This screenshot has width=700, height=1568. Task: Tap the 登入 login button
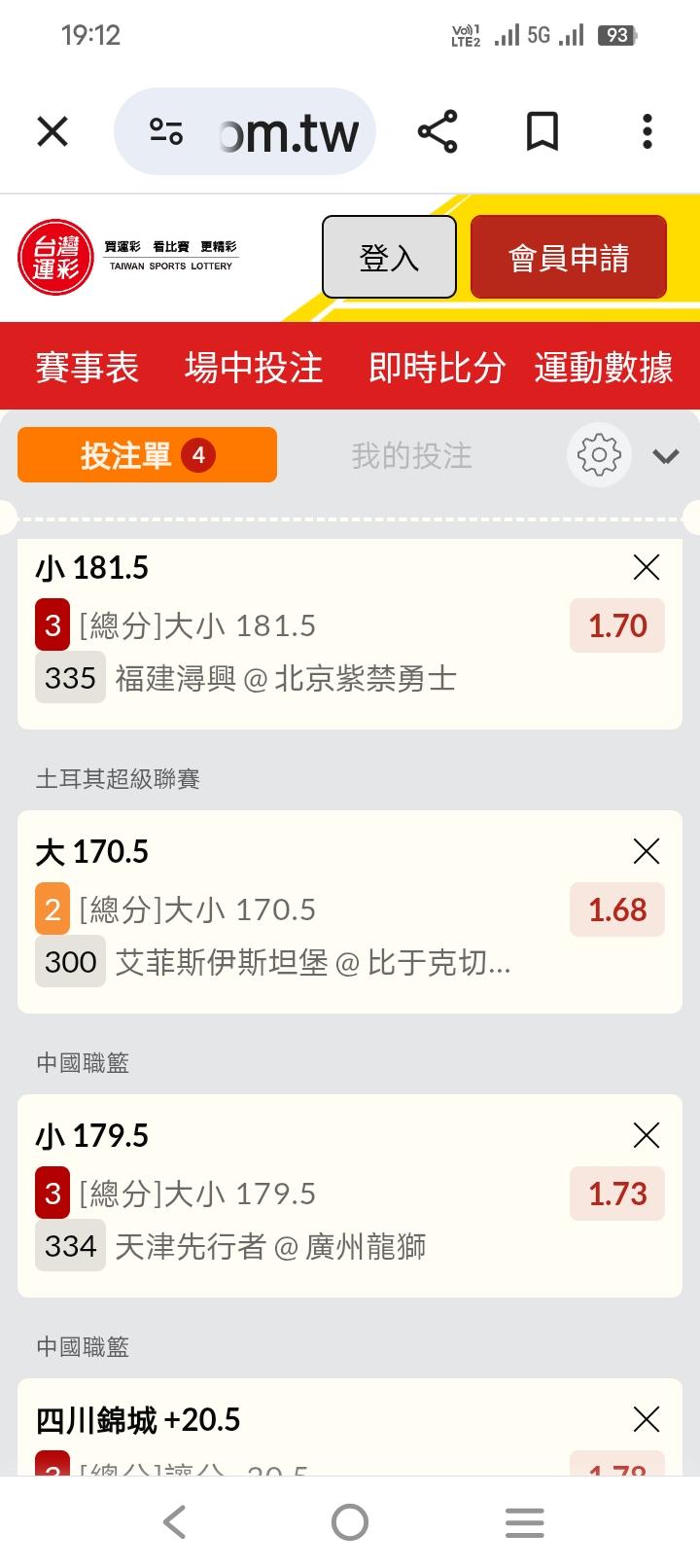(389, 257)
